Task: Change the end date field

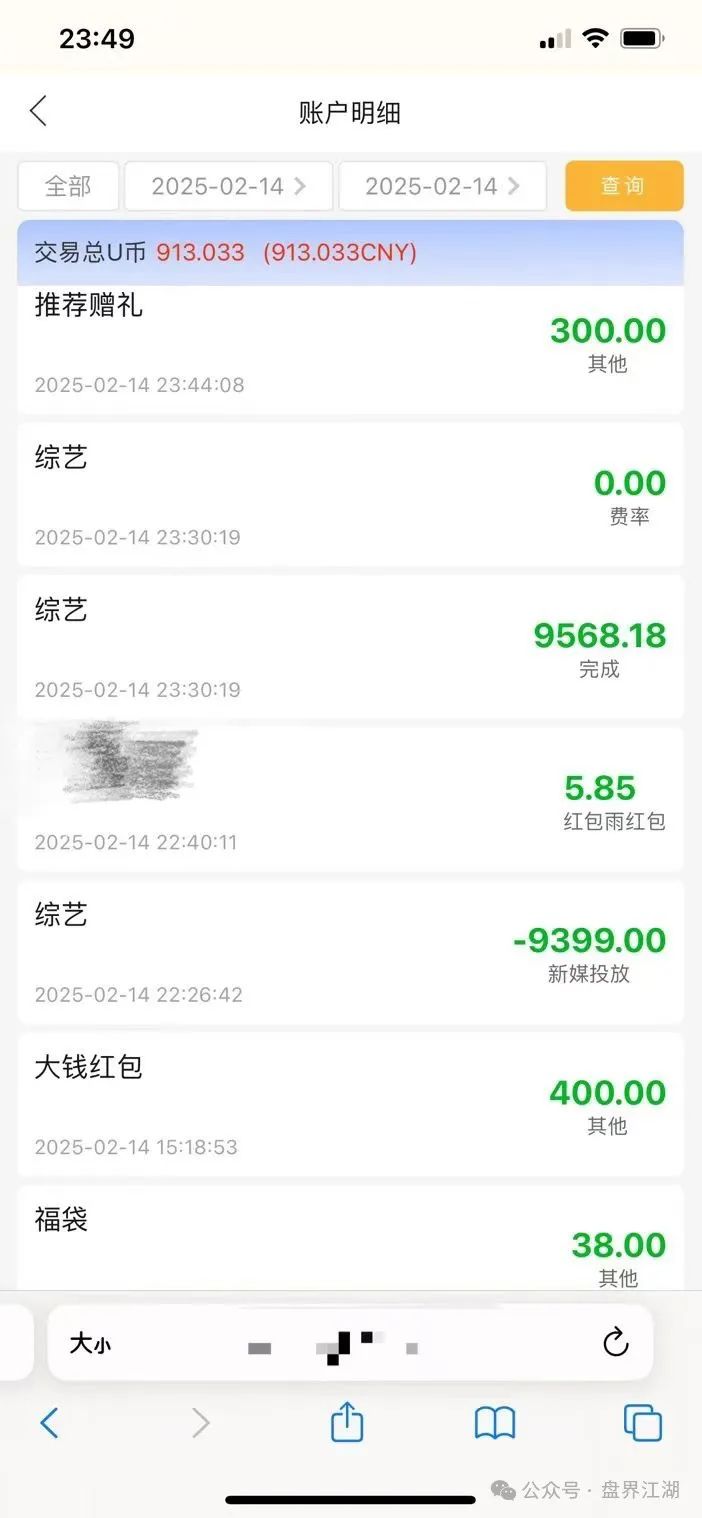Action: click(x=442, y=186)
